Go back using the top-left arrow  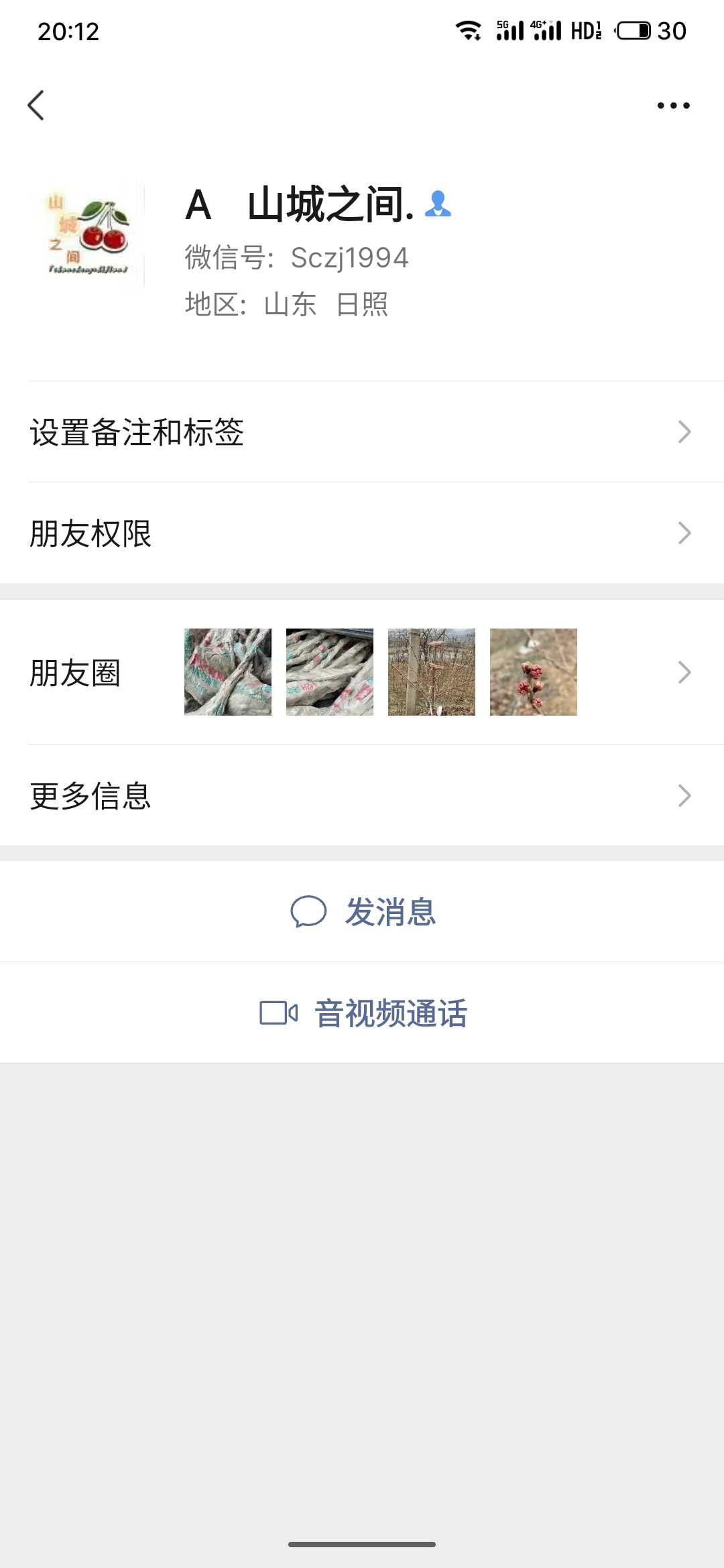[x=36, y=105]
